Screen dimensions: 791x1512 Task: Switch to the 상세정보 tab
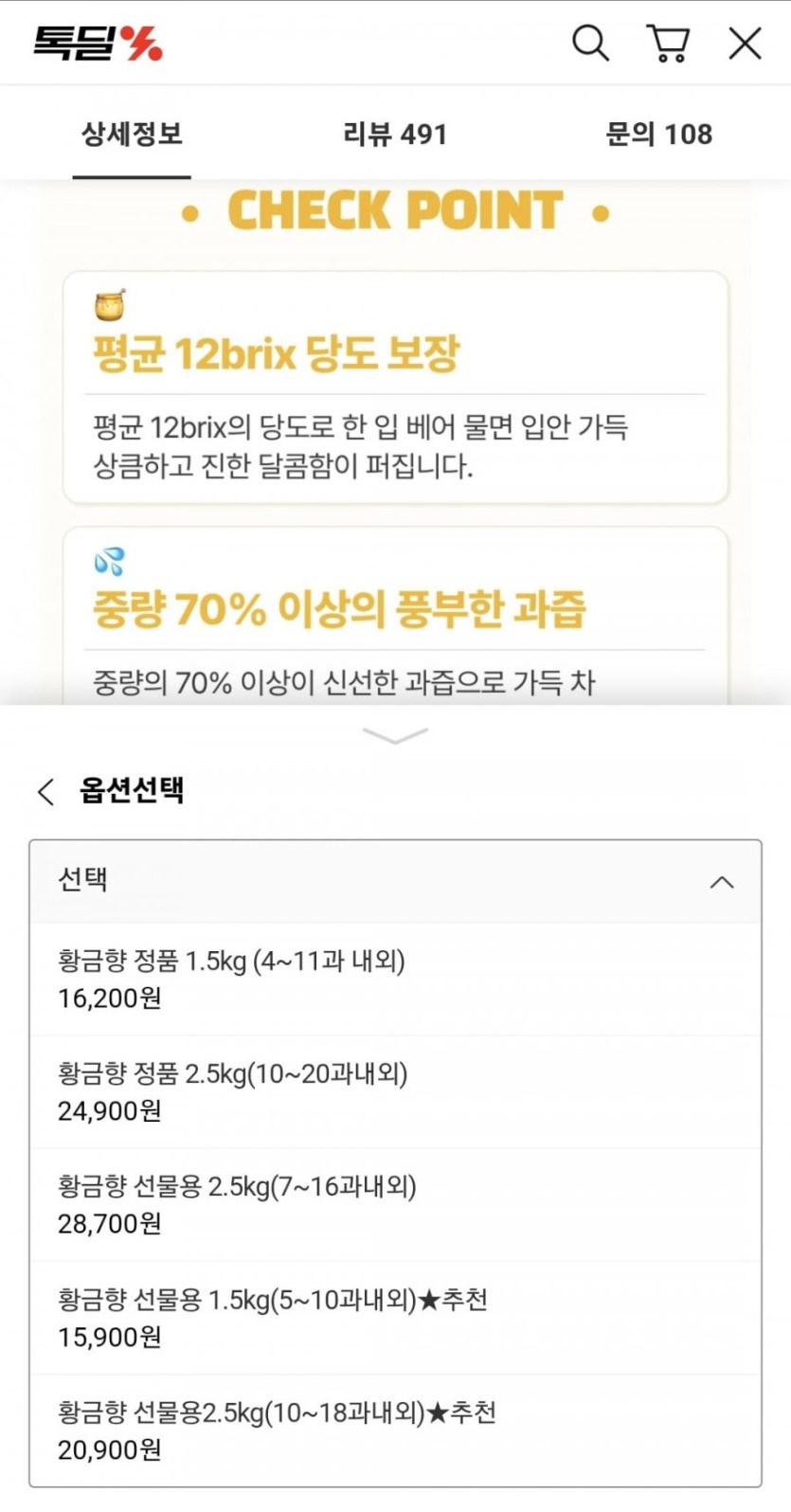[132, 135]
